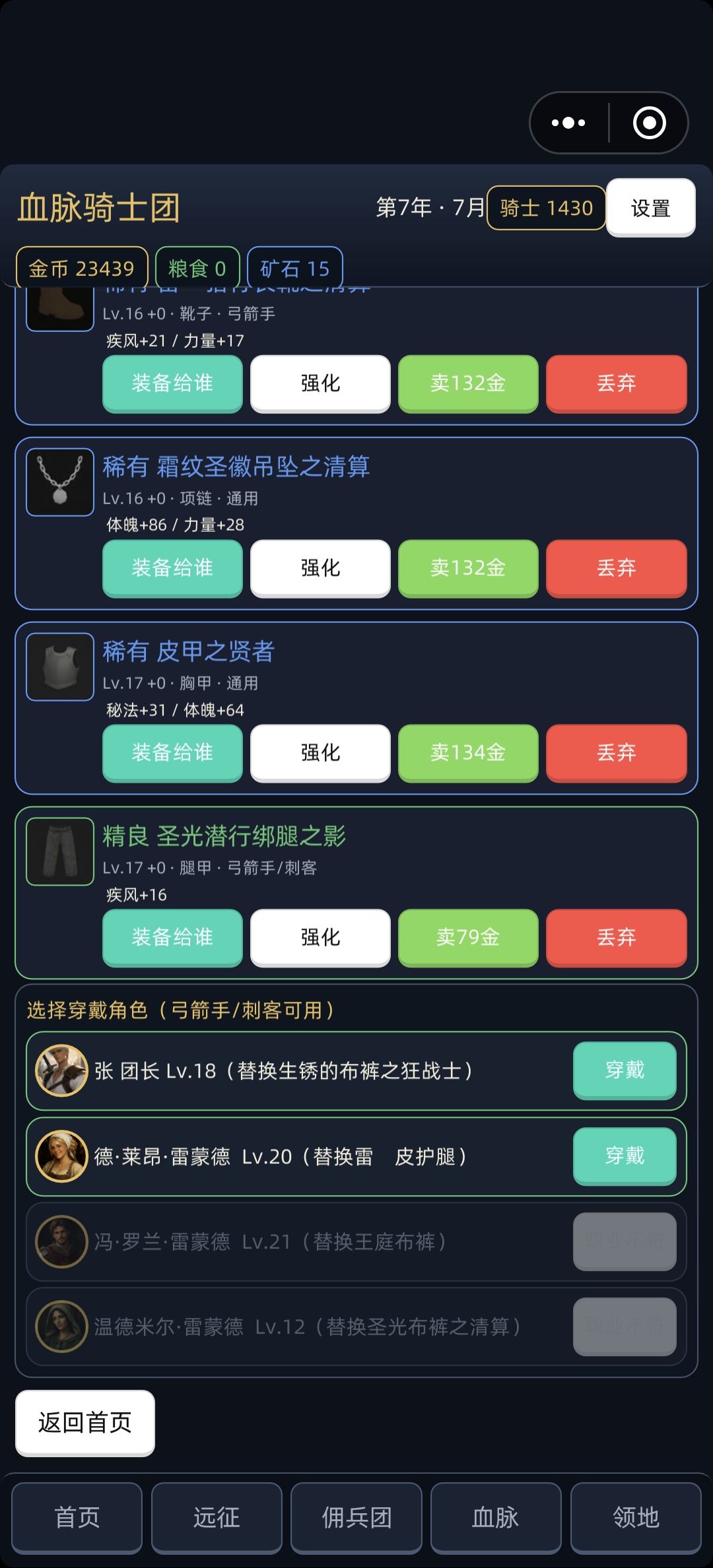Image resolution: width=713 pixels, height=1568 pixels.
Task: Equip 张 团长 with 穿戴
Action: pos(625,1070)
